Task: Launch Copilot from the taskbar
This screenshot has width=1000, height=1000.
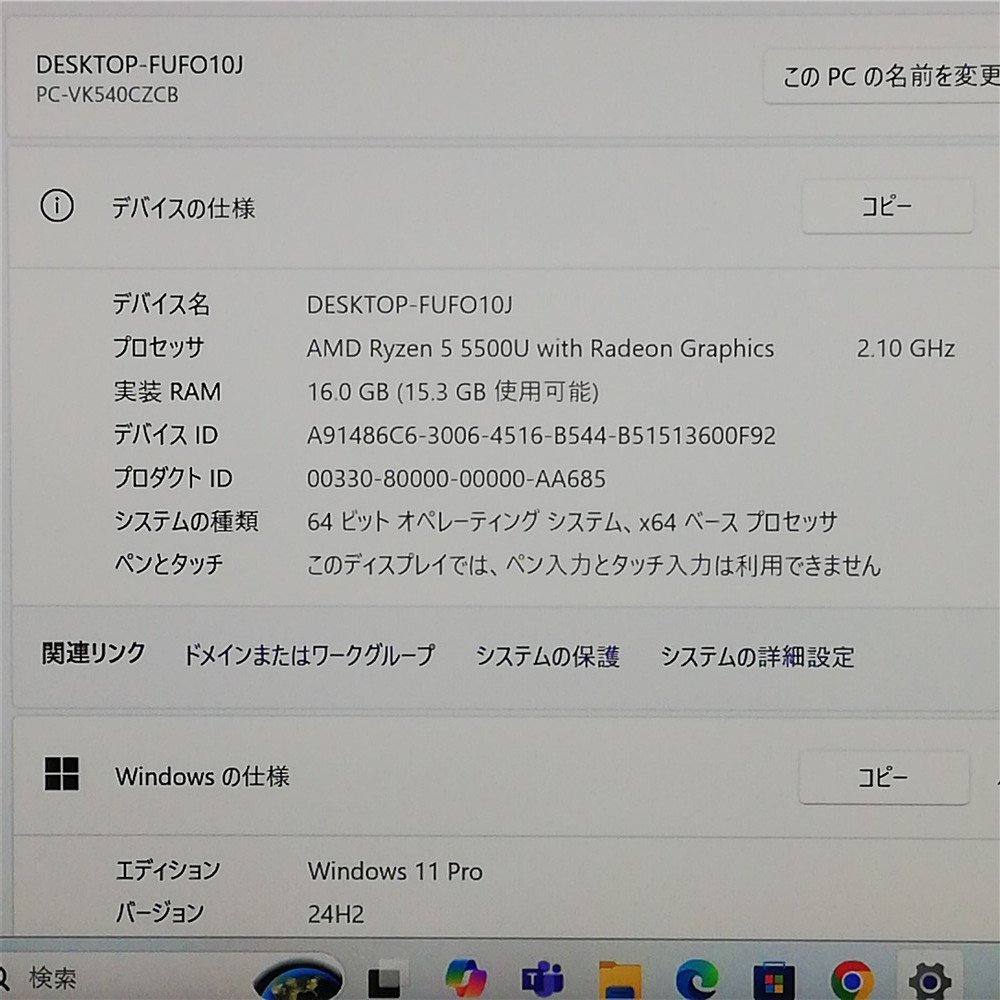Action: tap(465, 978)
